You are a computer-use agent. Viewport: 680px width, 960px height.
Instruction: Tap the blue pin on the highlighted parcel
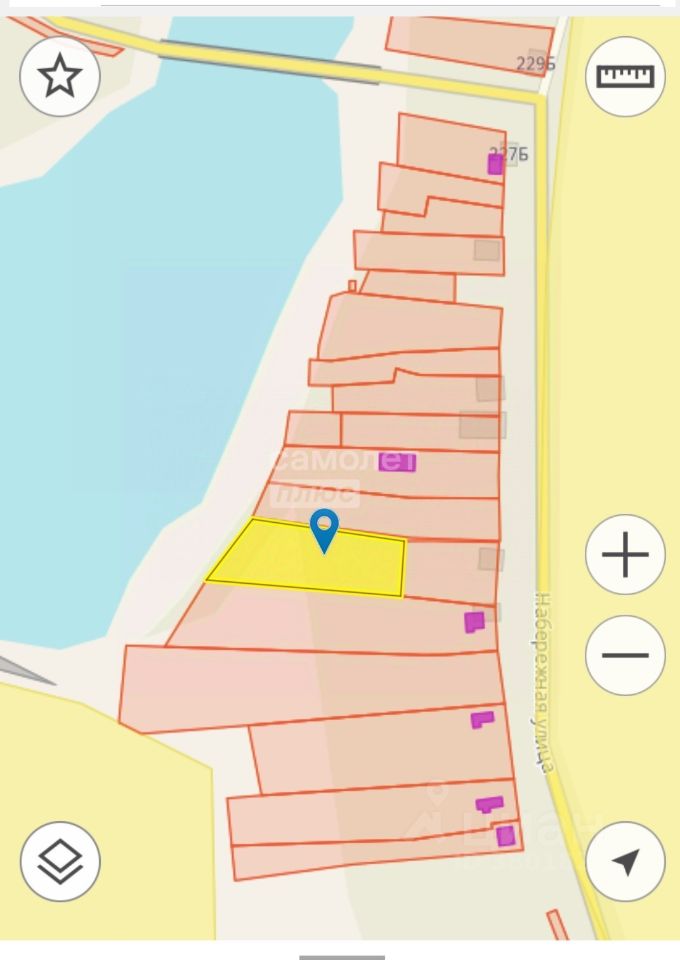tap(324, 528)
